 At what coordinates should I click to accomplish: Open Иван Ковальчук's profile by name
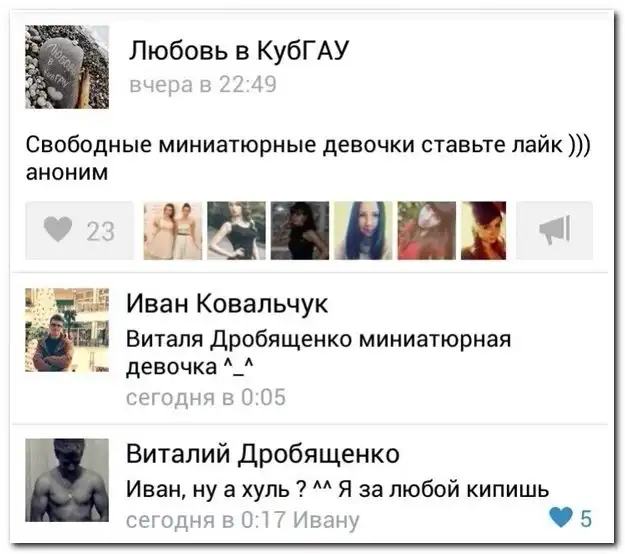pyautogui.click(x=227, y=303)
